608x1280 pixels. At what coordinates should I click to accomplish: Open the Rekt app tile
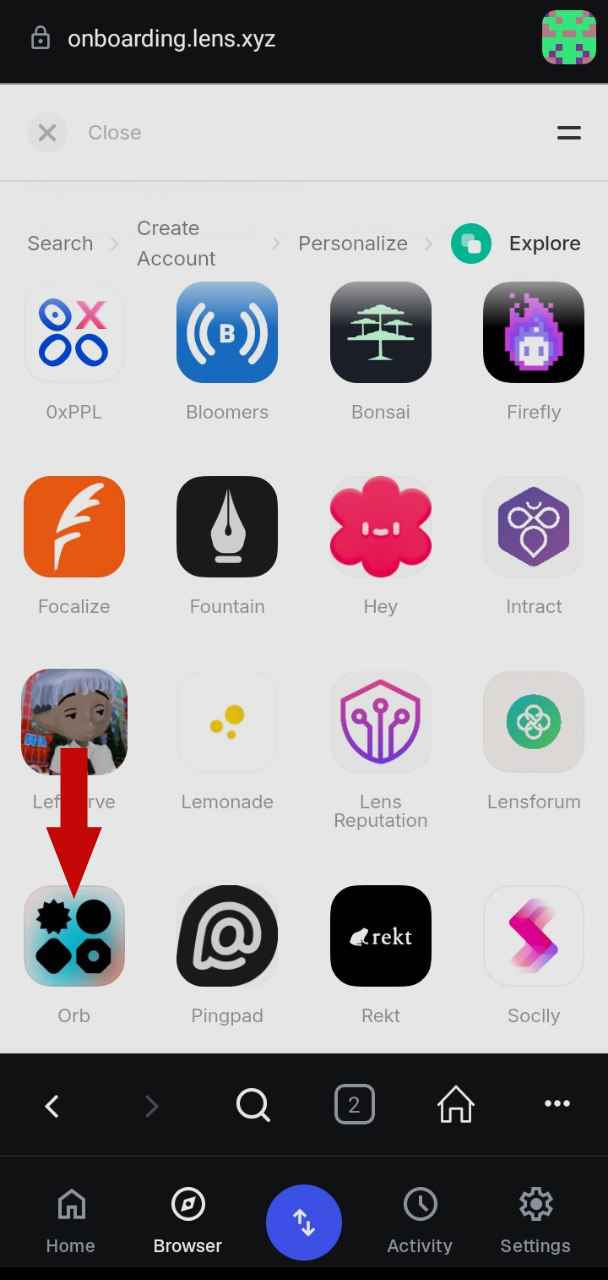pos(380,936)
